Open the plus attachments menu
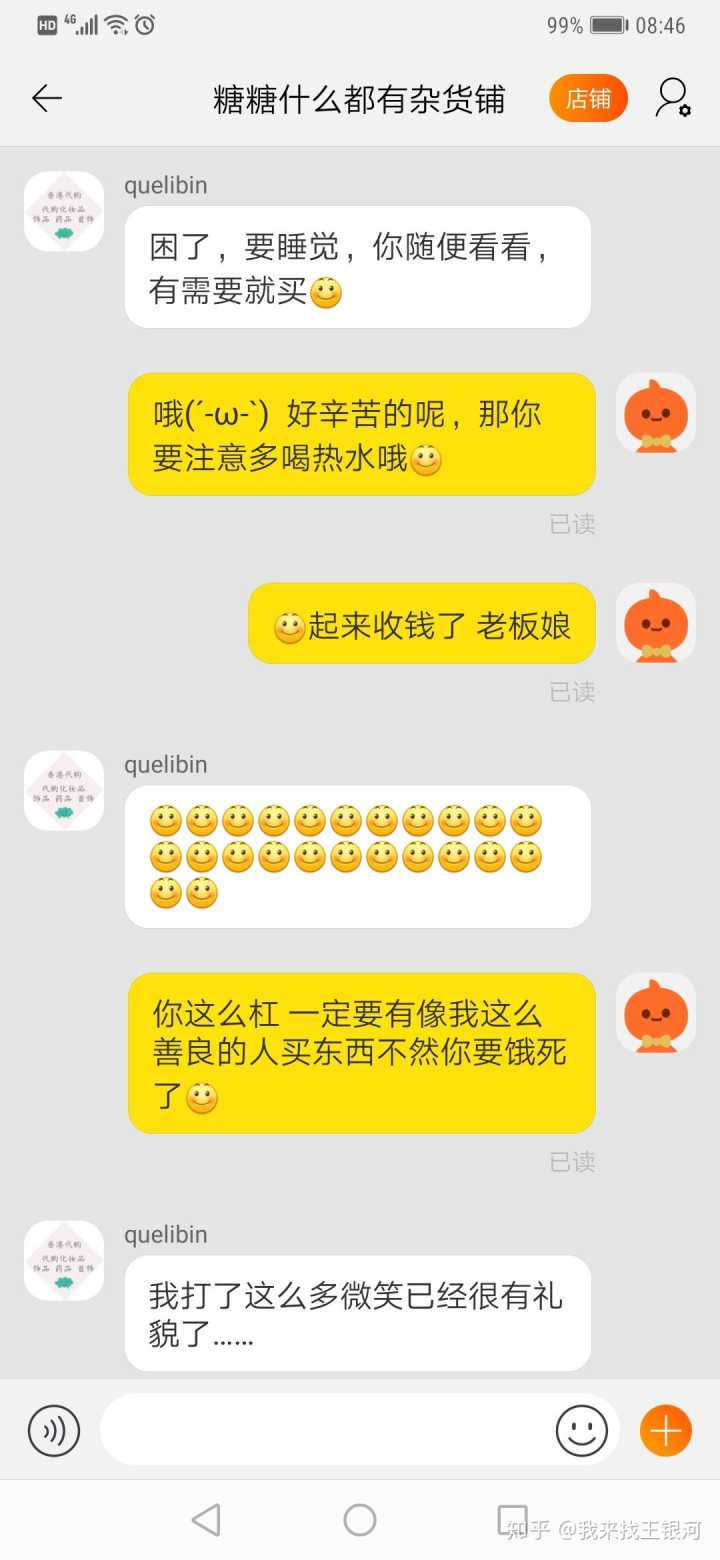 [666, 1430]
